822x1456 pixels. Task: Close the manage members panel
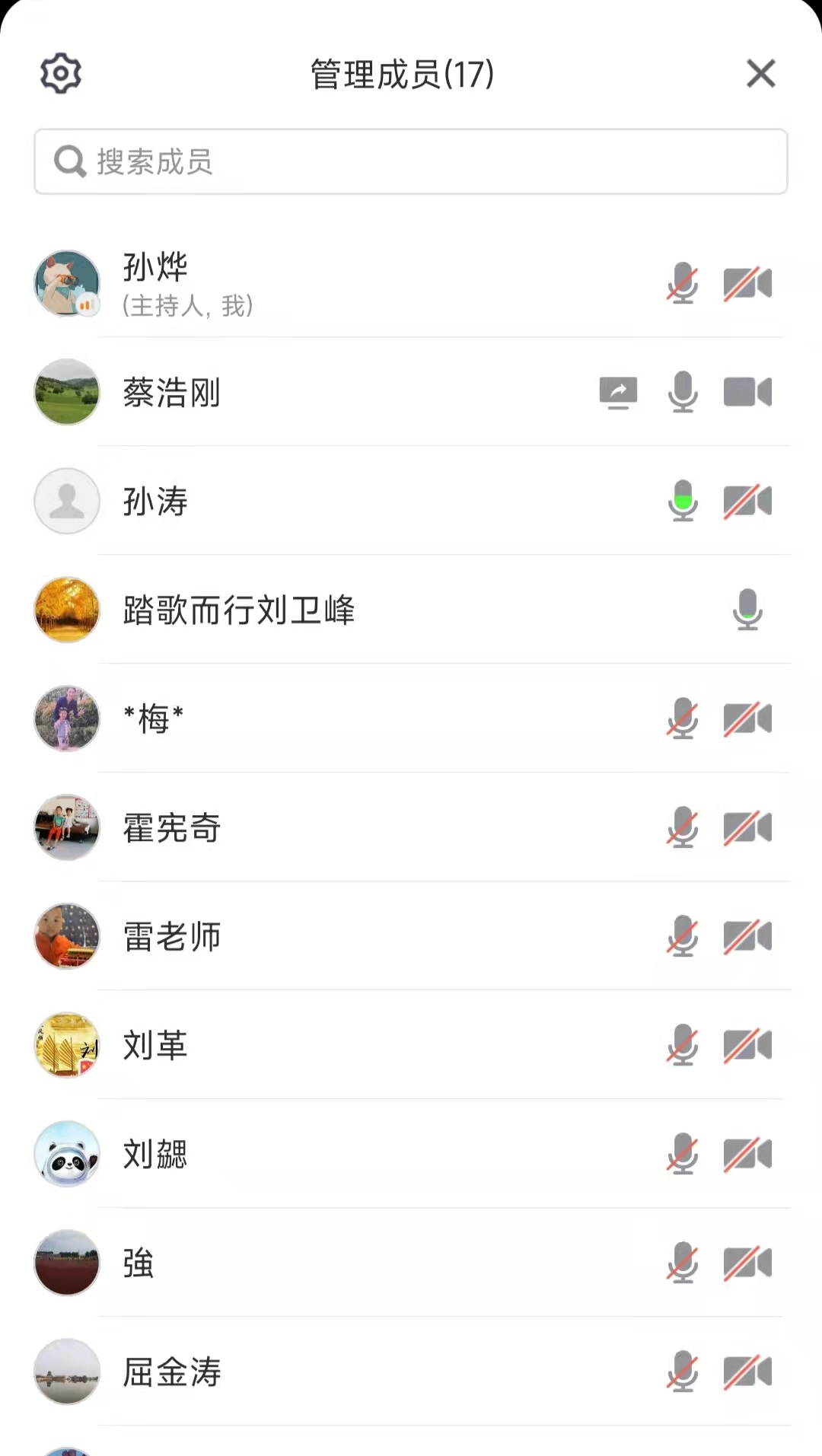pyautogui.click(x=760, y=74)
